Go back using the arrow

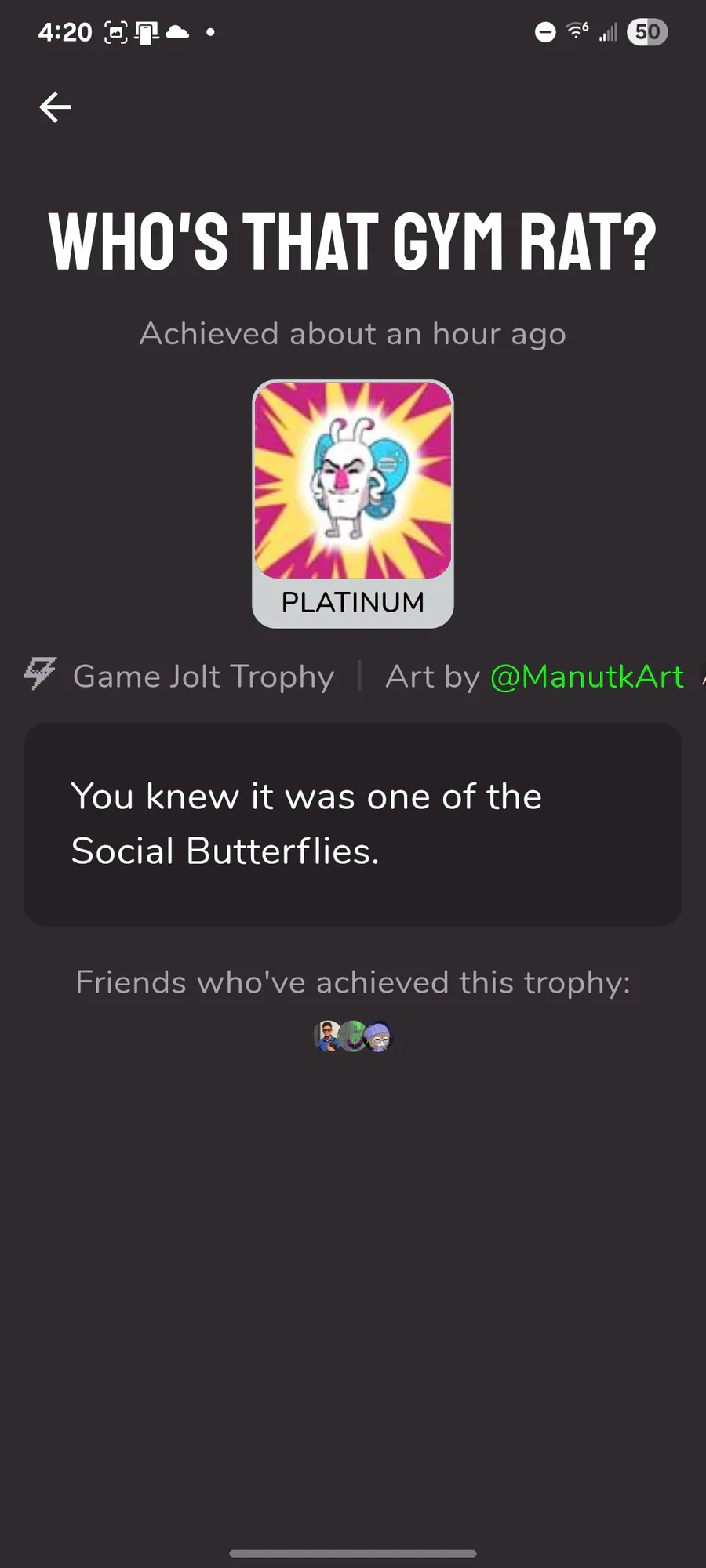click(x=55, y=107)
